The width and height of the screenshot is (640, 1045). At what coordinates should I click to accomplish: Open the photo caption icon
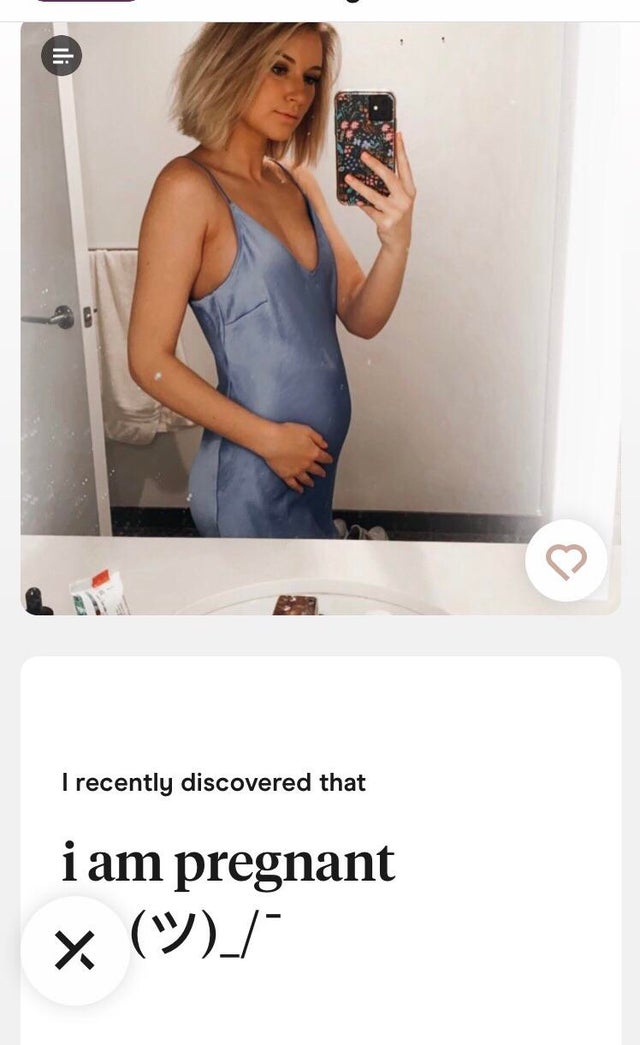pyautogui.click(x=62, y=55)
